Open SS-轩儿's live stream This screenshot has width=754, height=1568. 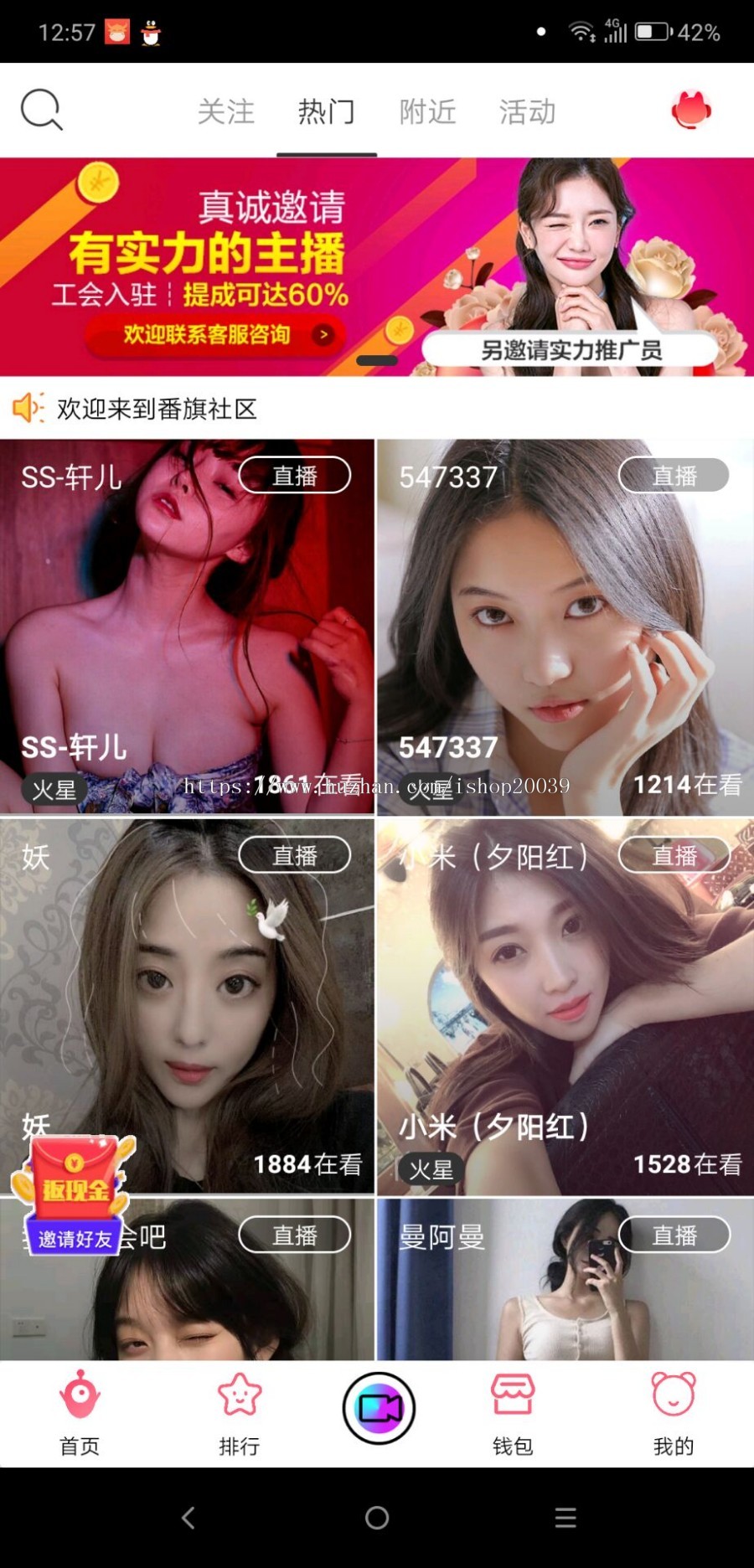(x=187, y=627)
